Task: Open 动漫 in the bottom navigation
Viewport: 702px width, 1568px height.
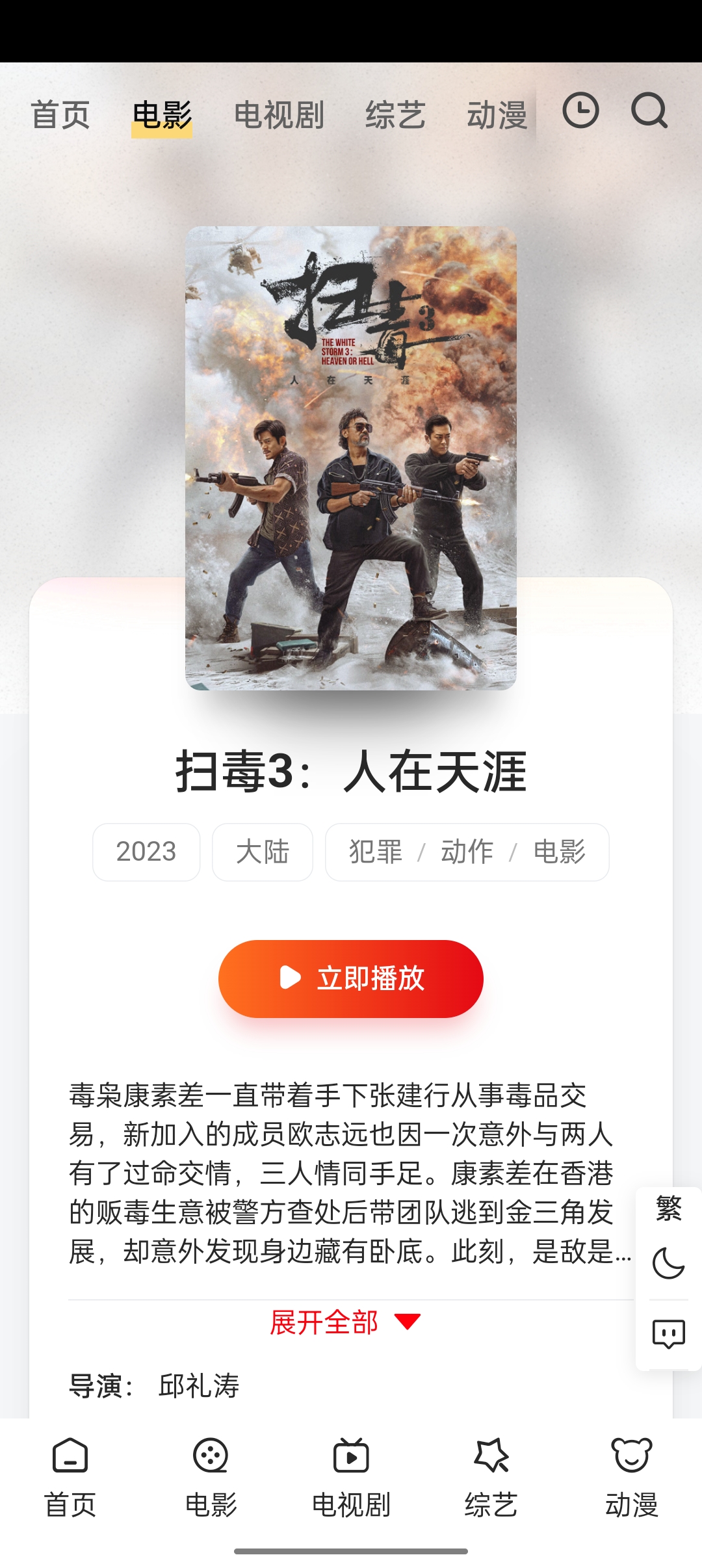Action: 632,1477
